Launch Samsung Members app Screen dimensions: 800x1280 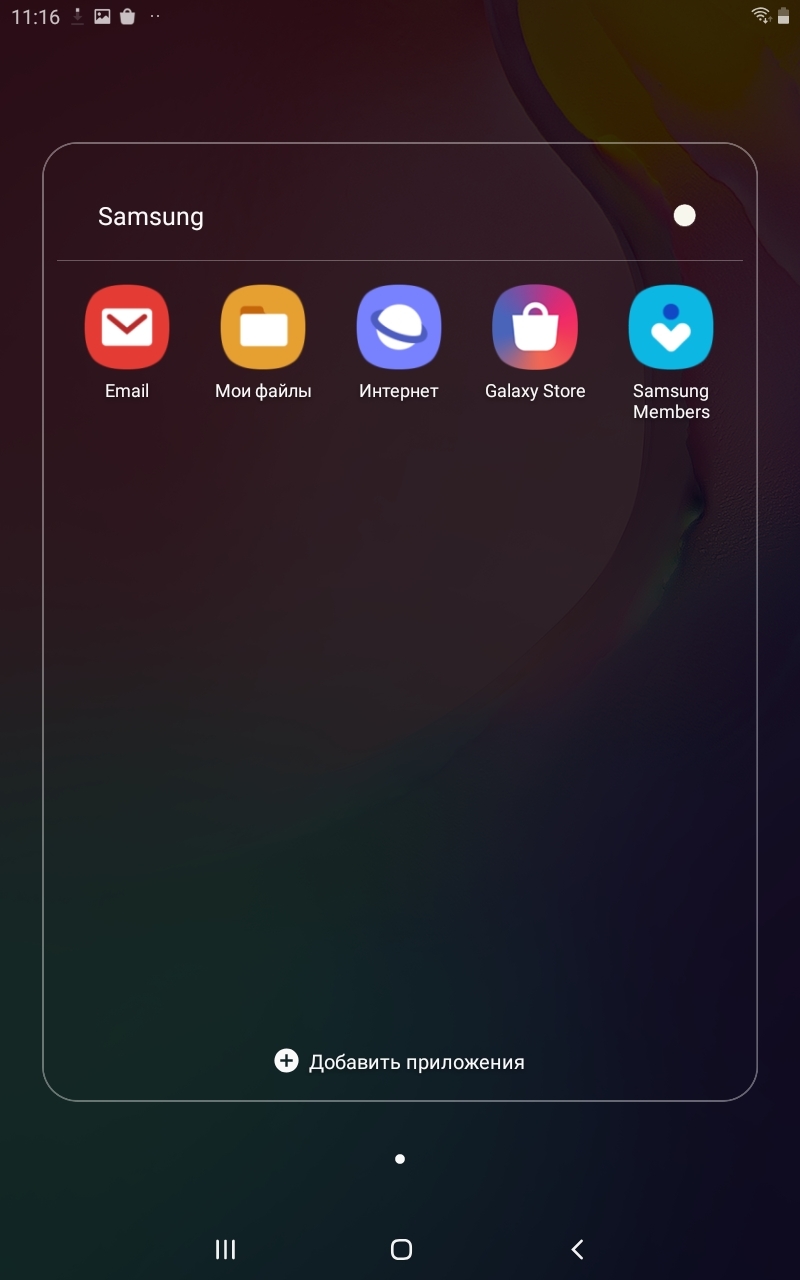(x=671, y=328)
